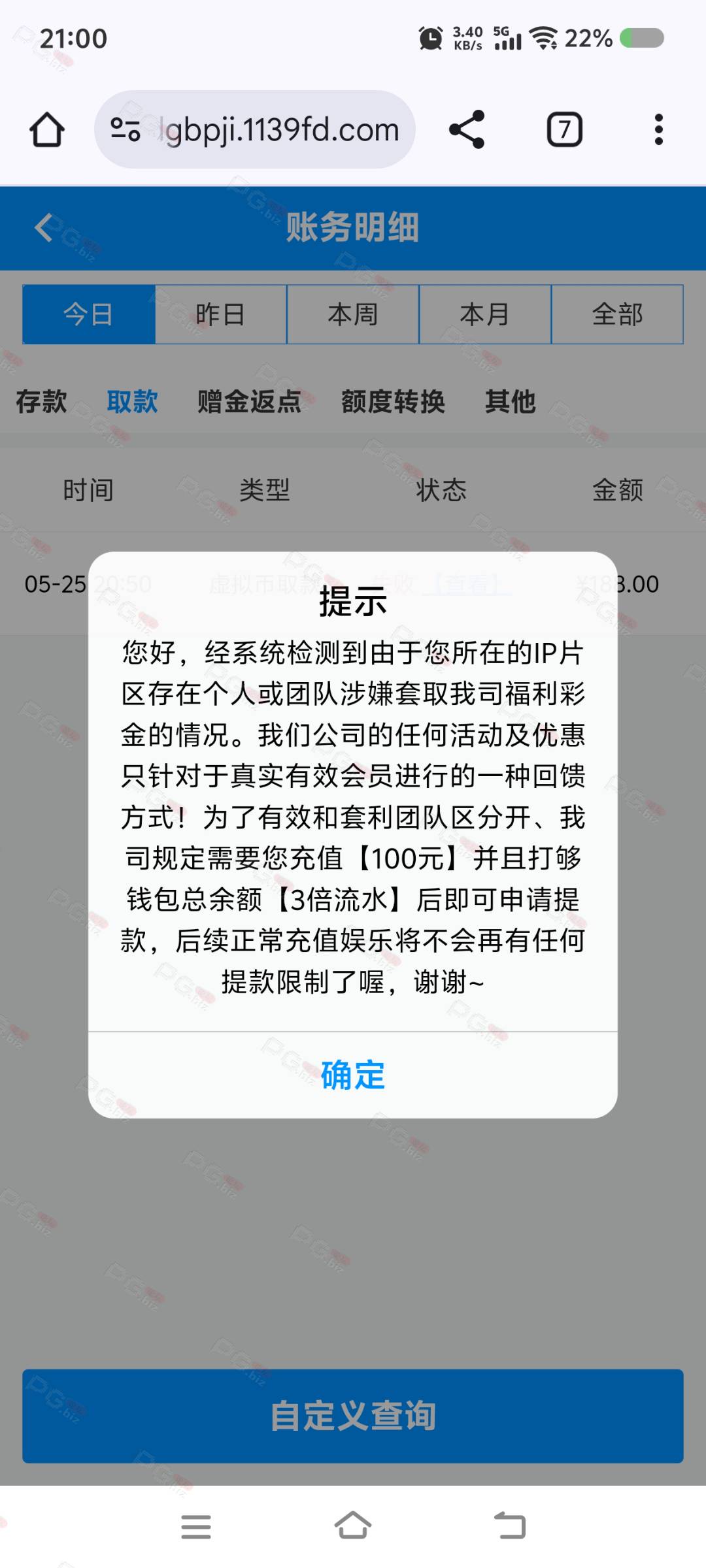
Task: Go back from 账务明细 page
Action: [44, 228]
